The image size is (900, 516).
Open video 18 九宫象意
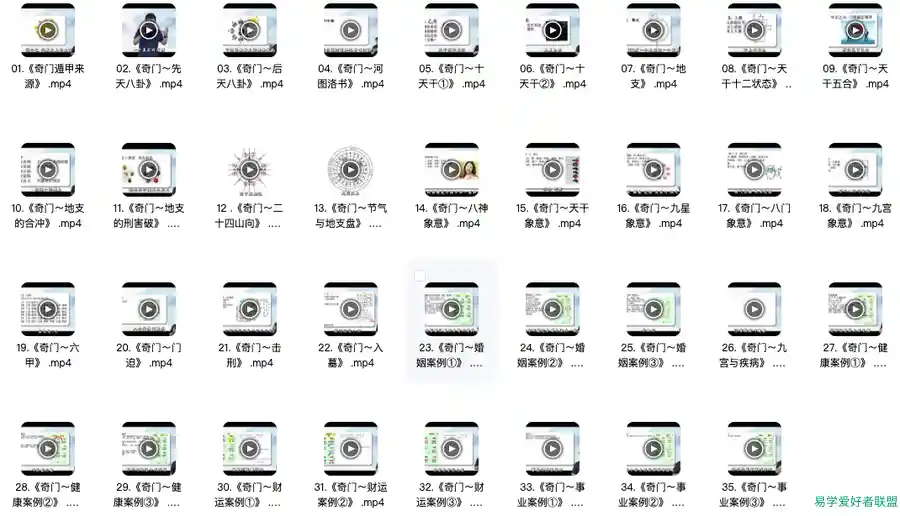855,169
